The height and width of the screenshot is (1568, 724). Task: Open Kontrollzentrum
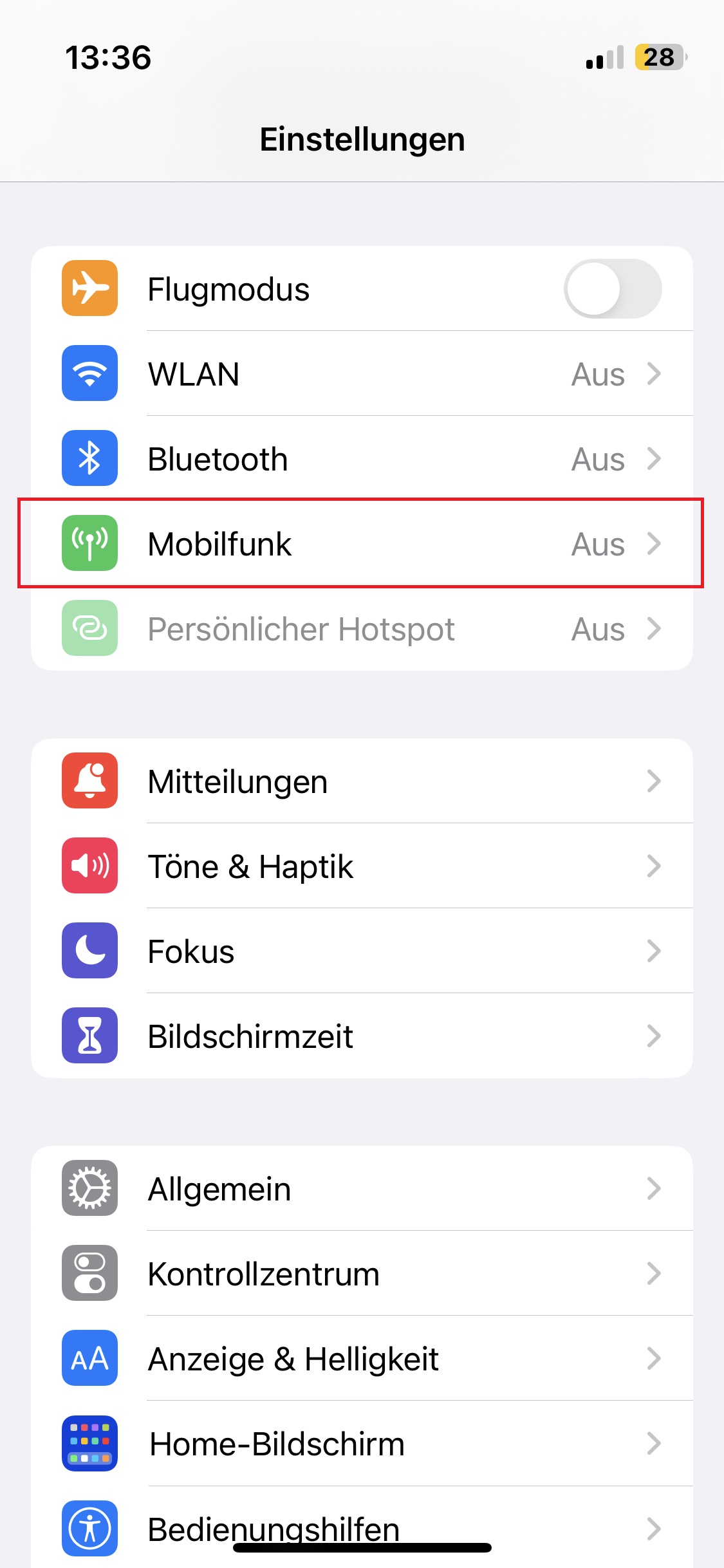pos(362,1274)
